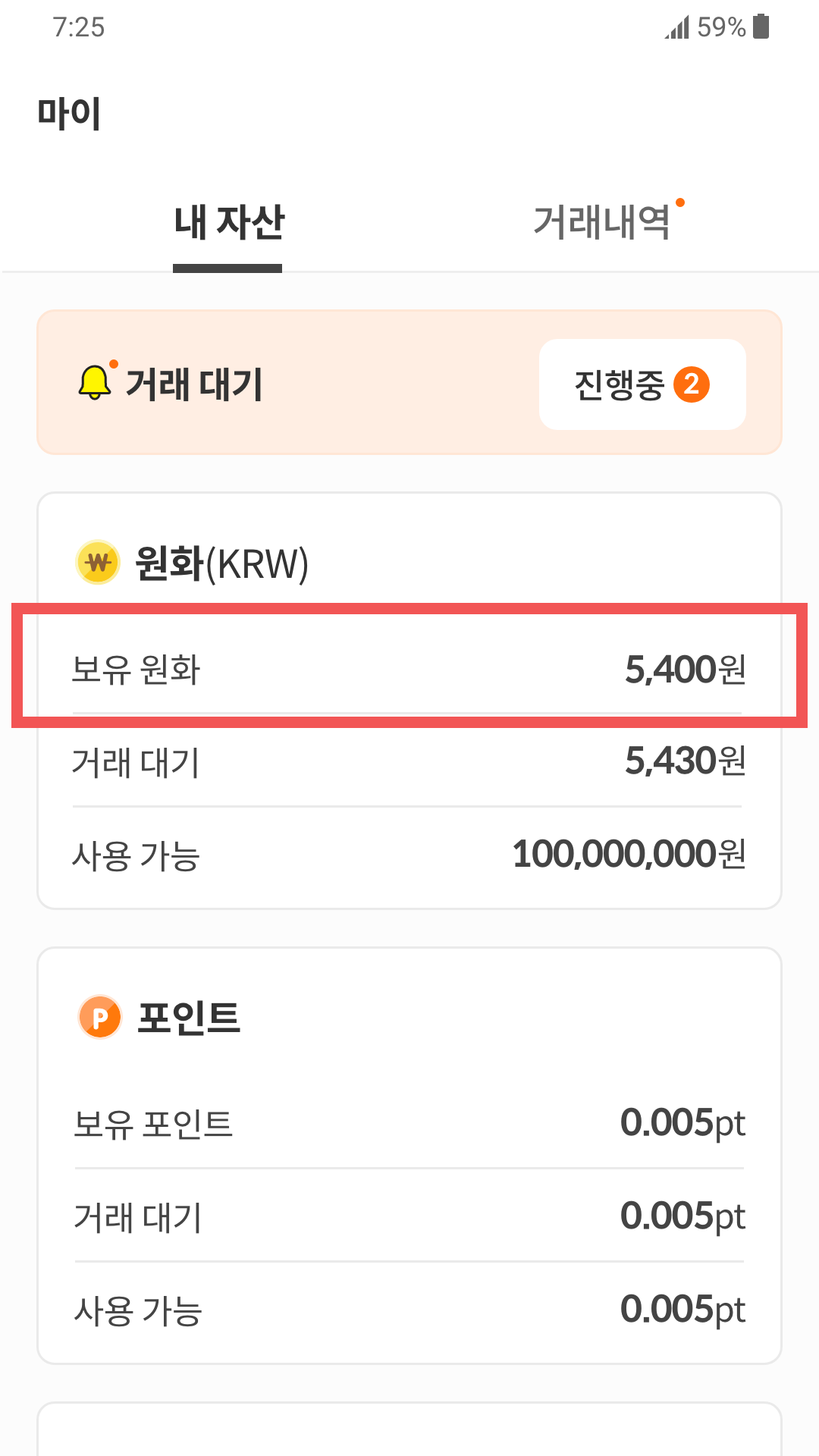Switch to the 거래내역 tab

point(602,222)
